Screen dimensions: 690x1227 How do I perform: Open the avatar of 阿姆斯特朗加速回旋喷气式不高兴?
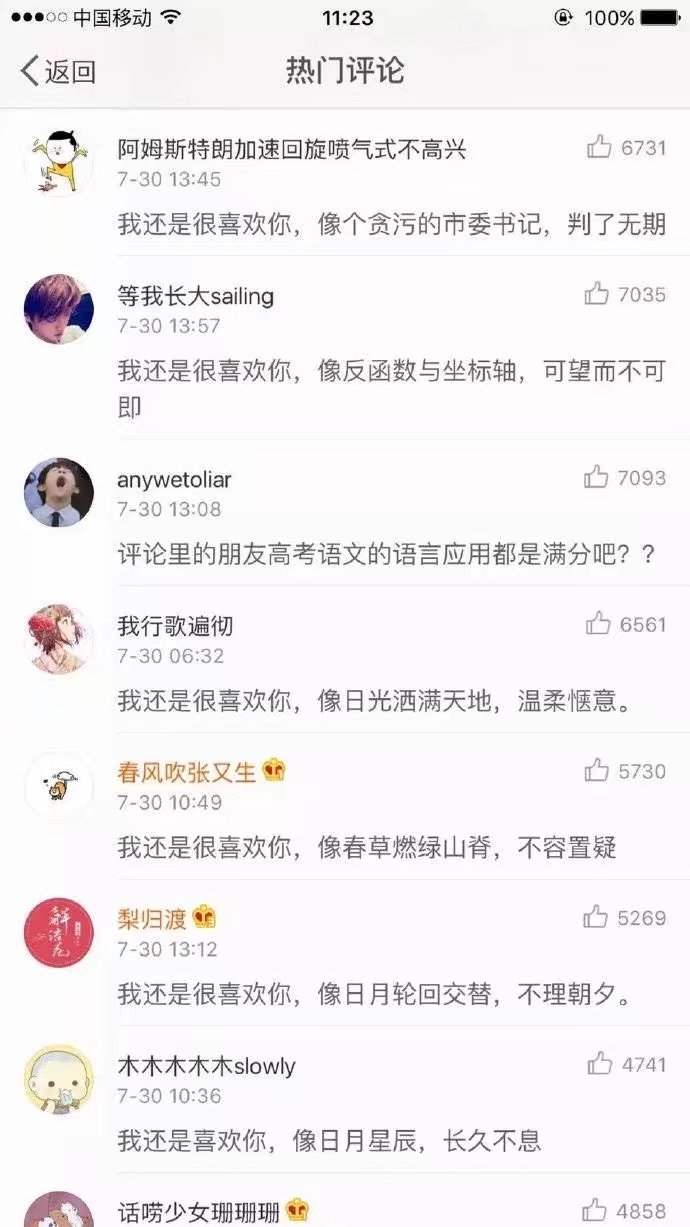(59, 162)
